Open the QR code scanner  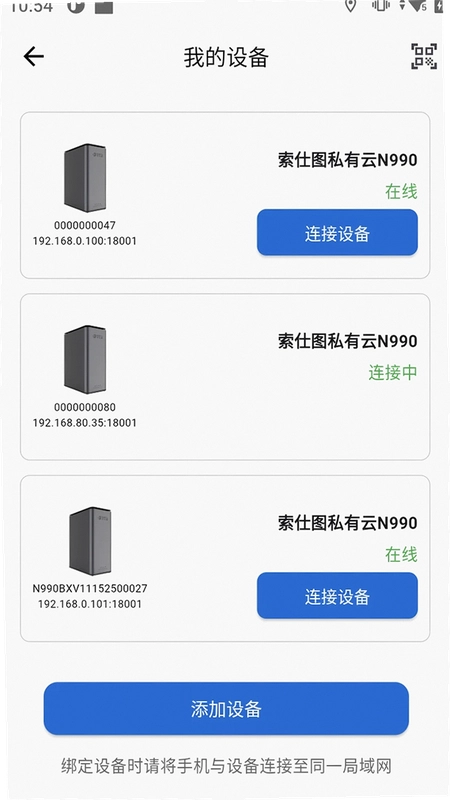click(x=424, y=56)
